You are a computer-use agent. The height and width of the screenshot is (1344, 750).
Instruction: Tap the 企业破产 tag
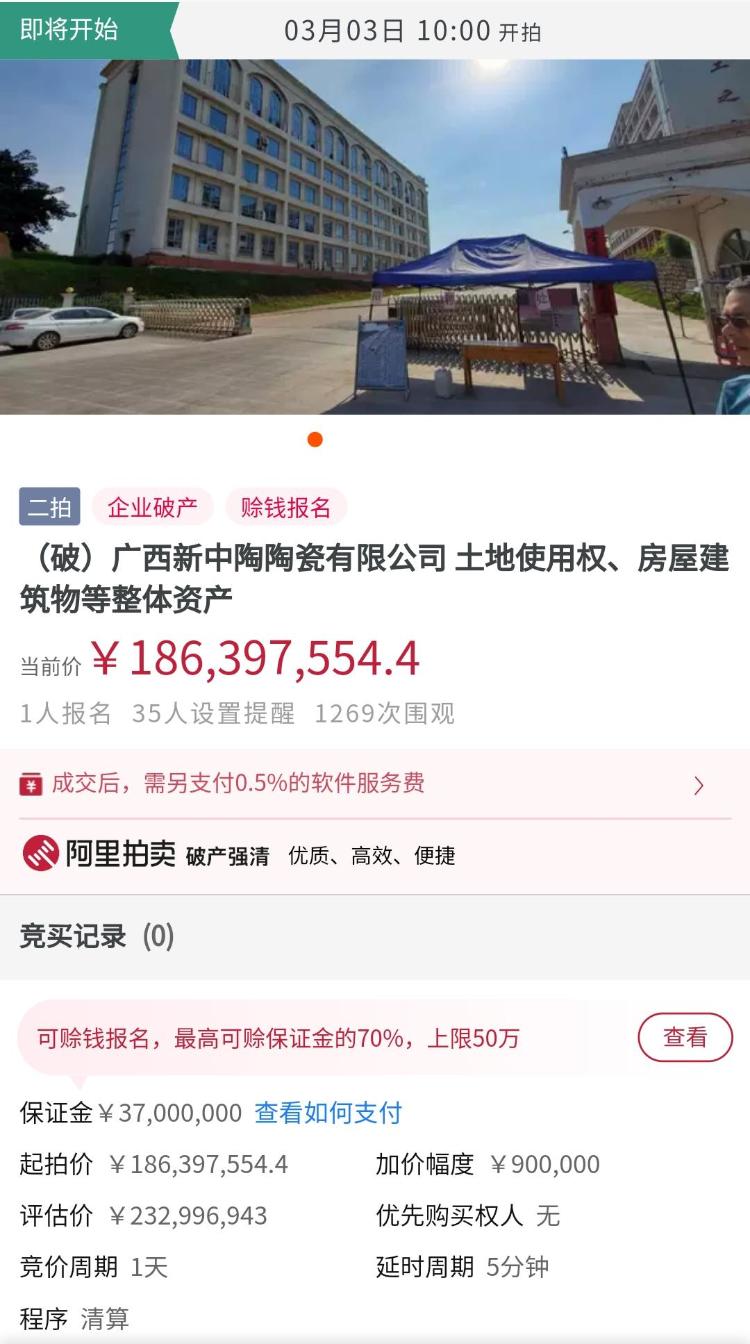pos(153,507)
